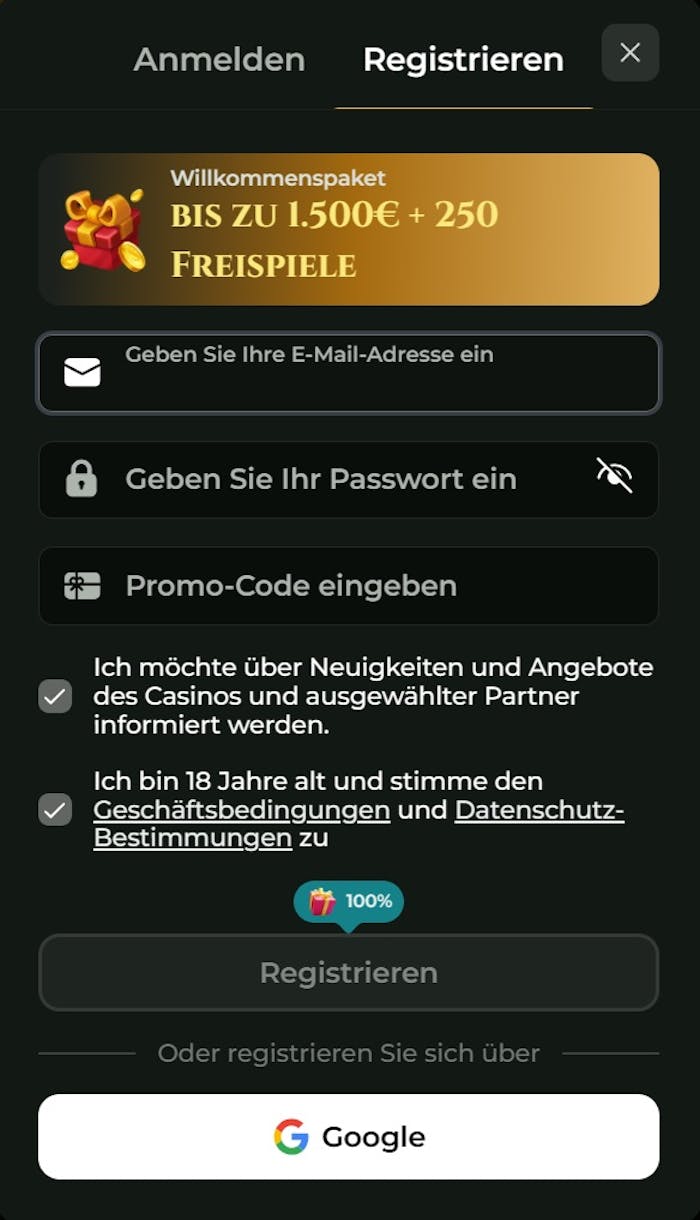This screenshot has height=1220, width=700.
Task: Close the registration dialog
Action: pos(630,53)
